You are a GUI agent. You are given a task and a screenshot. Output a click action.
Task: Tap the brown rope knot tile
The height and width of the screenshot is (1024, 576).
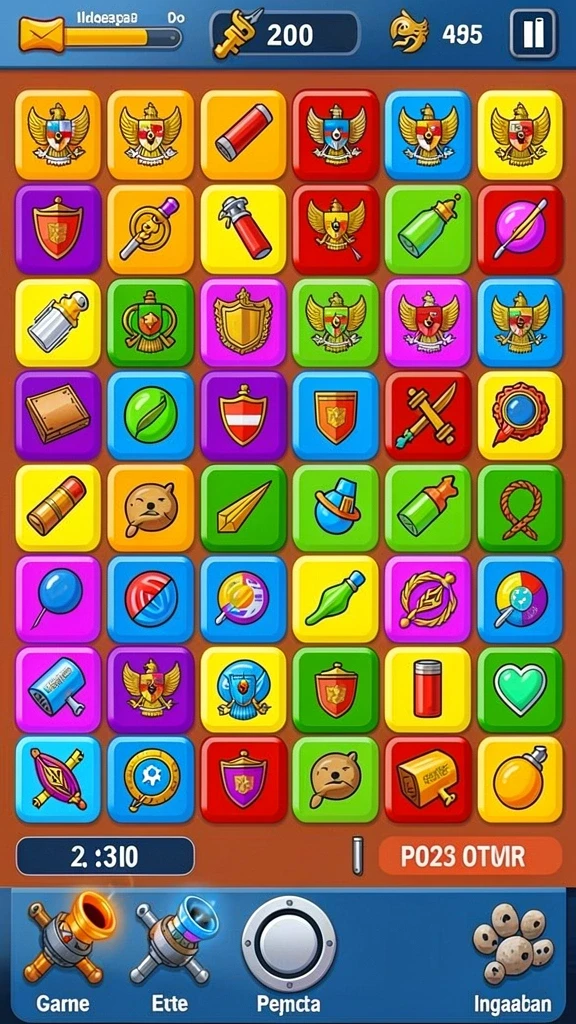point(520,508)
